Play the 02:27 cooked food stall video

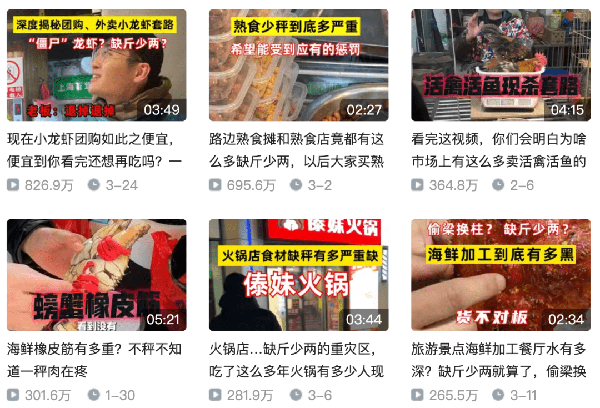coord(298,66)
